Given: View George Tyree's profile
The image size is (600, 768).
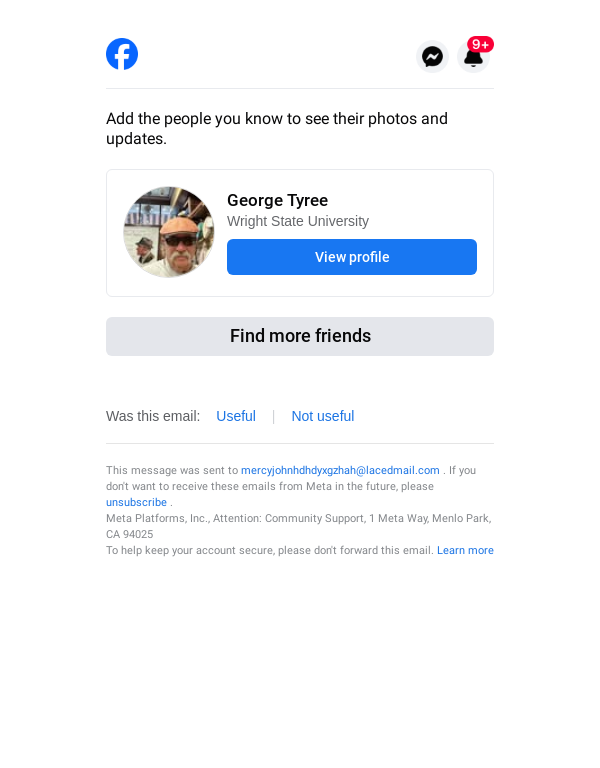Looking at the screenshot, I should tap(352, 257).
